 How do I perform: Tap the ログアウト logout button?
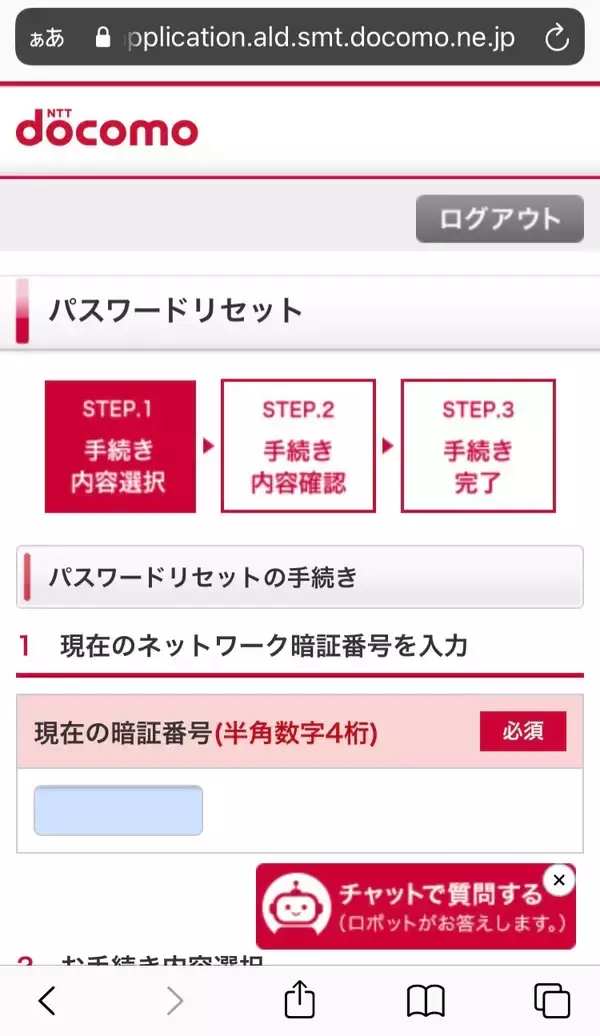499,219
